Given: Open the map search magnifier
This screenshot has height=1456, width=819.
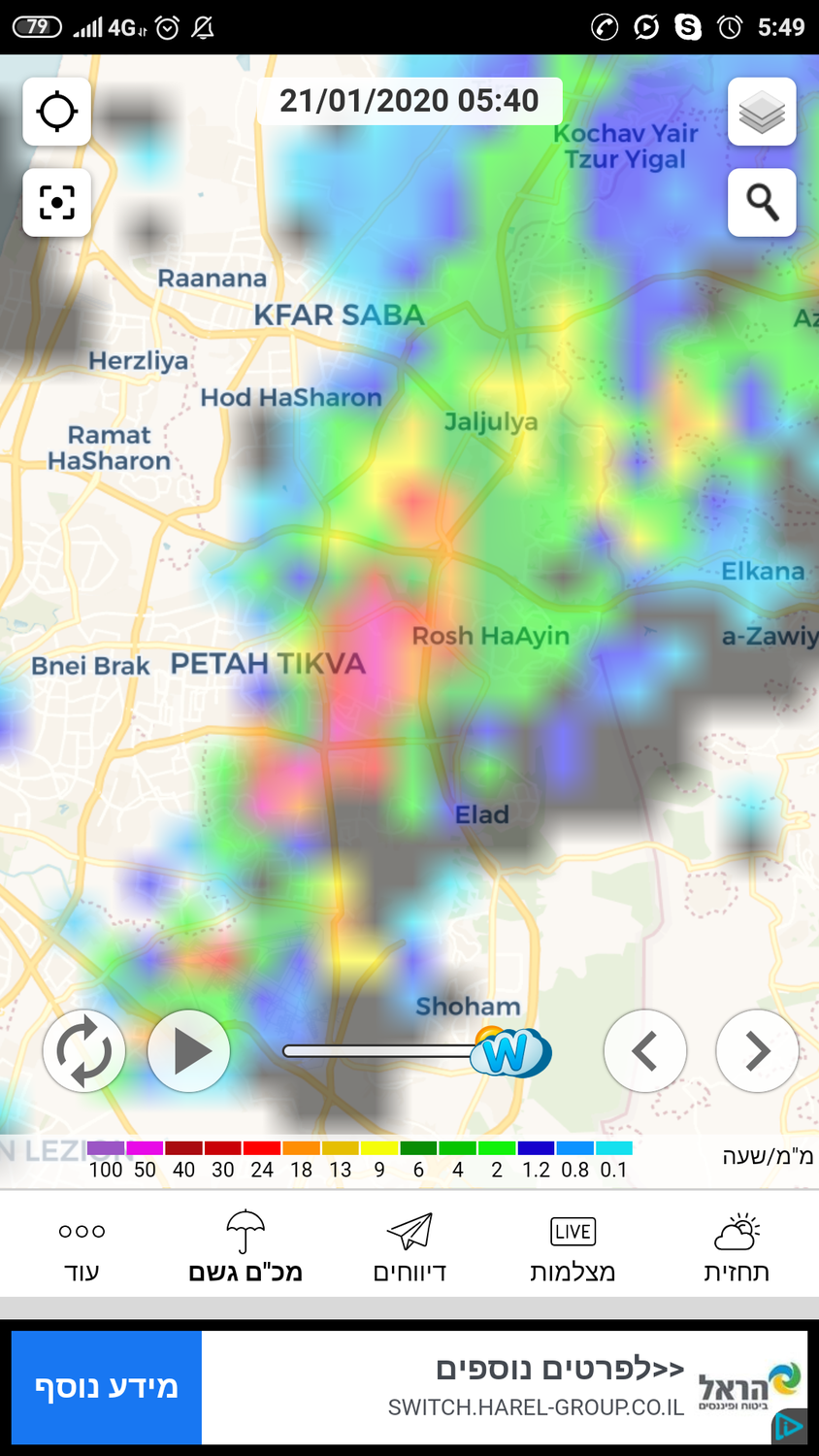Looking at the screenshot, I should pos(762,203).
